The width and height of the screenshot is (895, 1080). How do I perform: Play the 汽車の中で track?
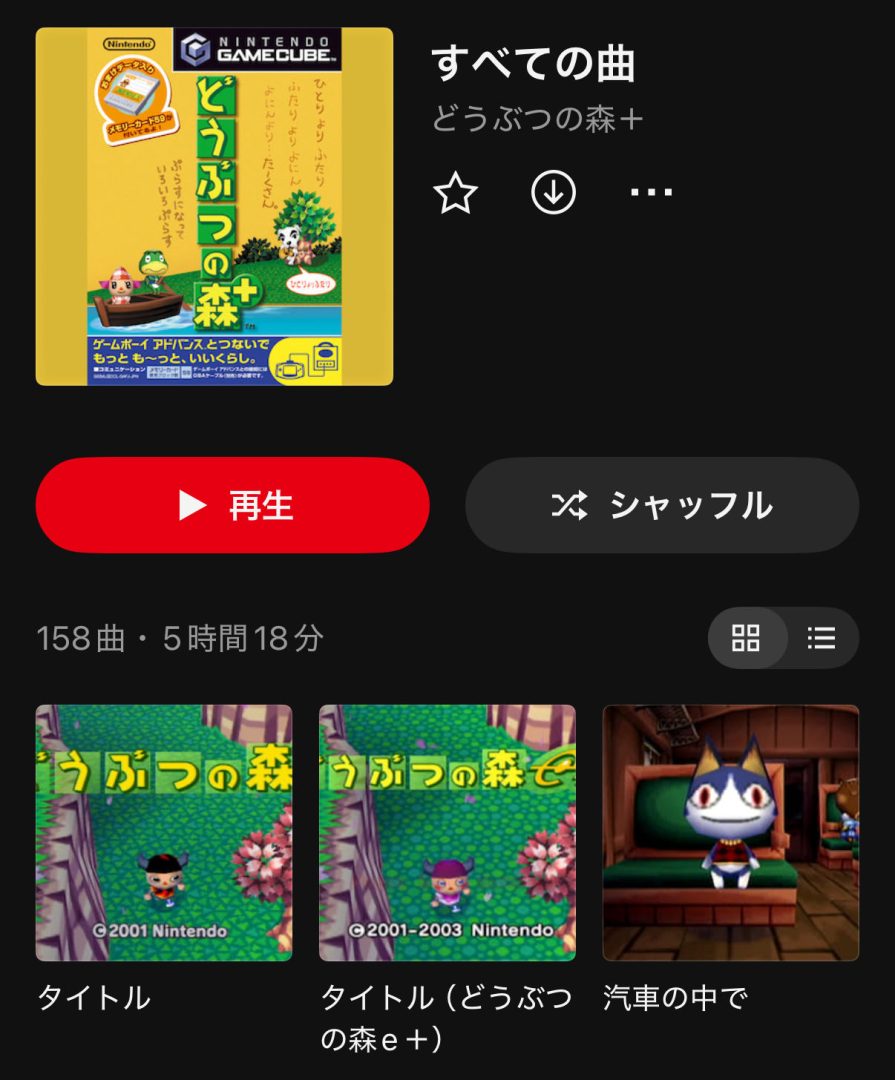731,833
